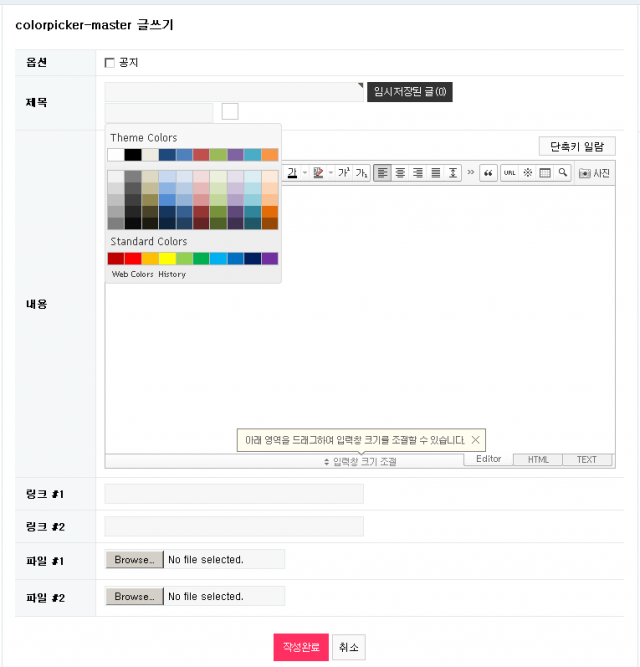The image size is (640, 667).
Task: Insert a URL link in editor
Action: tap(510, 173)
